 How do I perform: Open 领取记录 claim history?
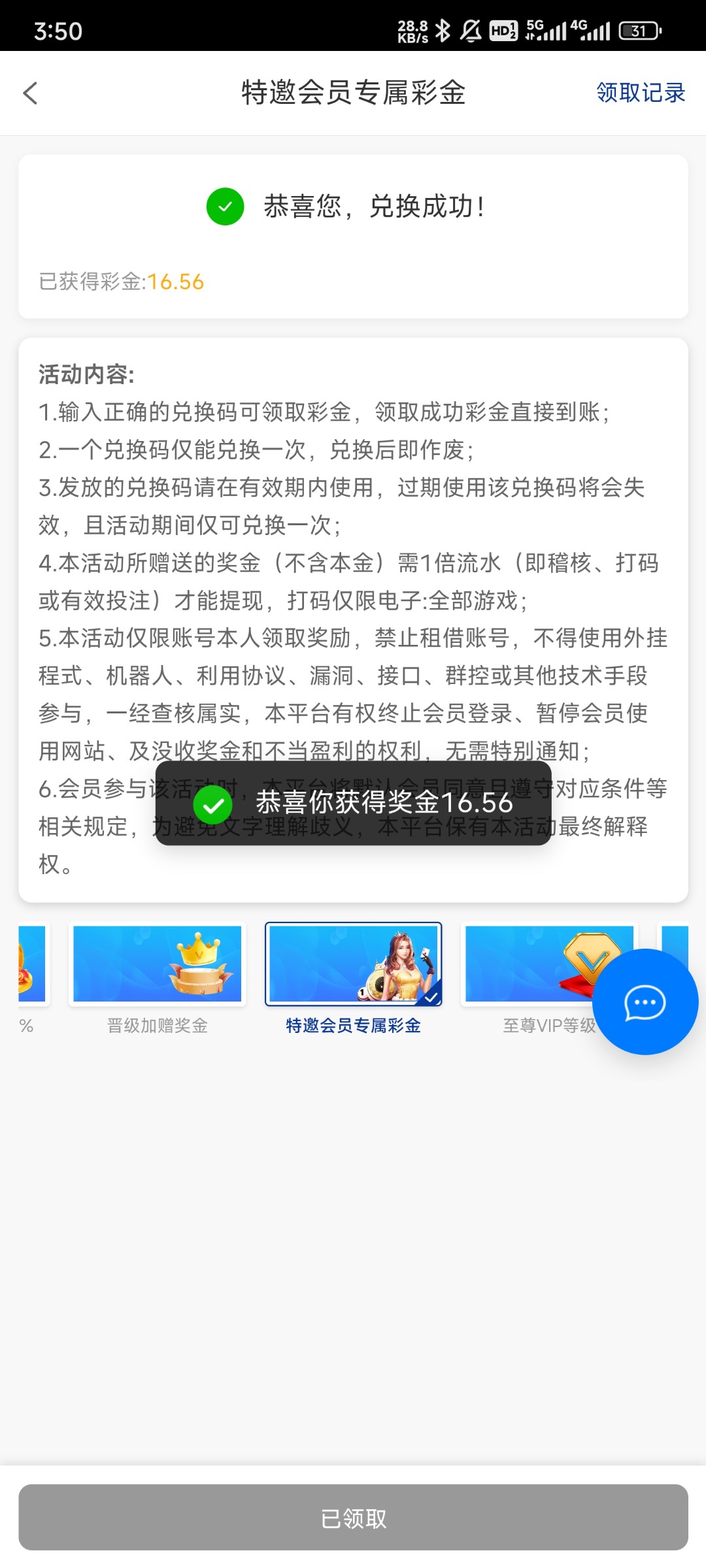point(640,93)
